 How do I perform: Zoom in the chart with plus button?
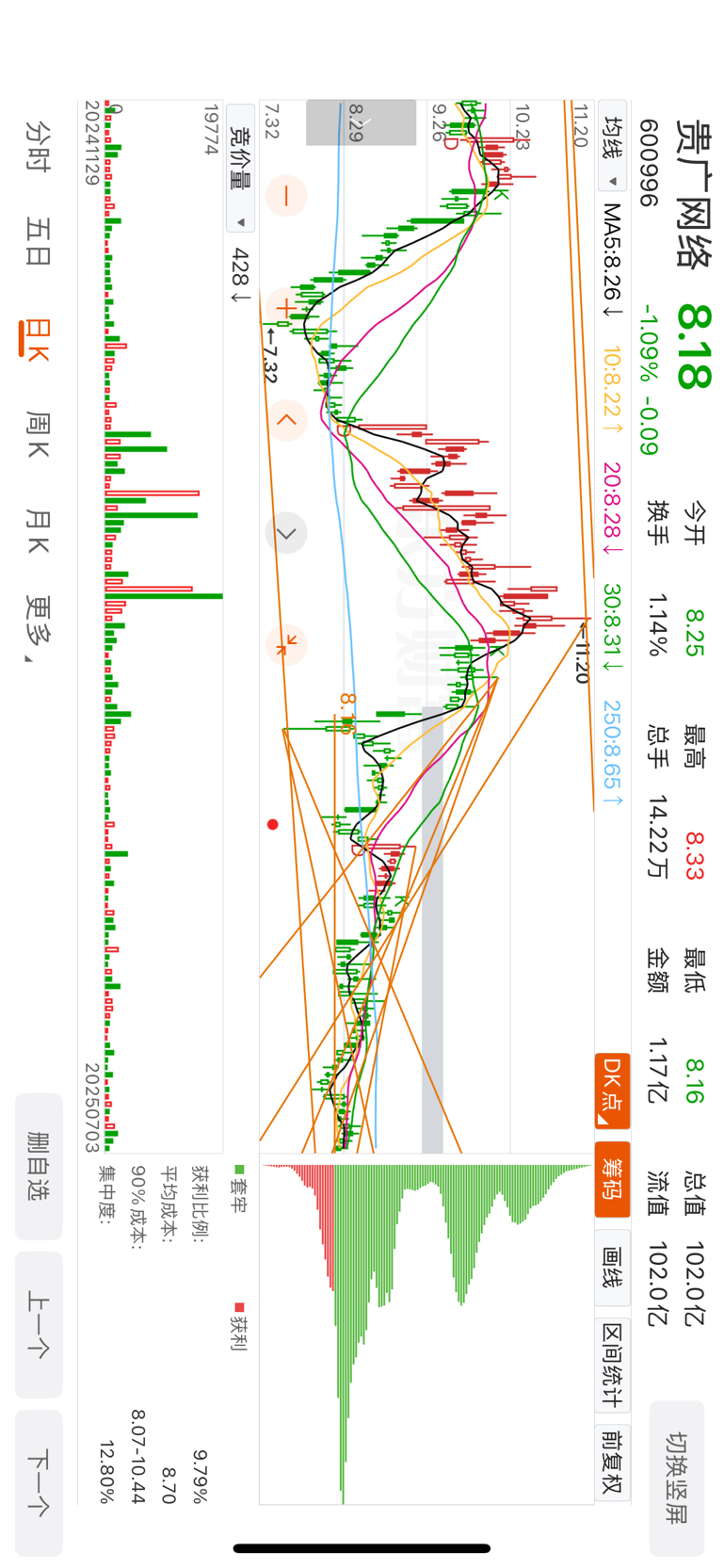pos(286,308)
